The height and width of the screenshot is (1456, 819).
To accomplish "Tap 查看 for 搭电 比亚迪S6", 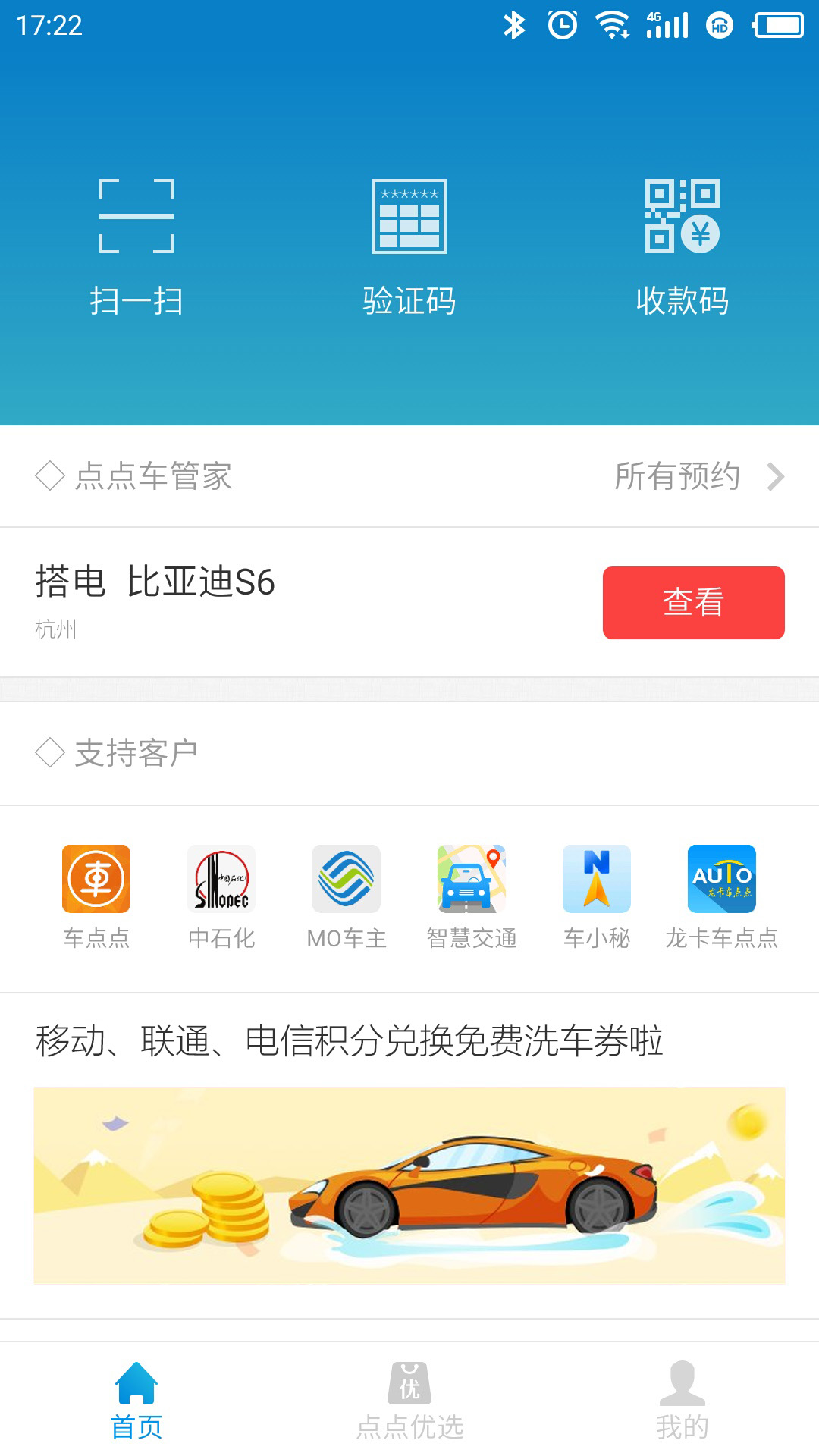I will 693,603.
